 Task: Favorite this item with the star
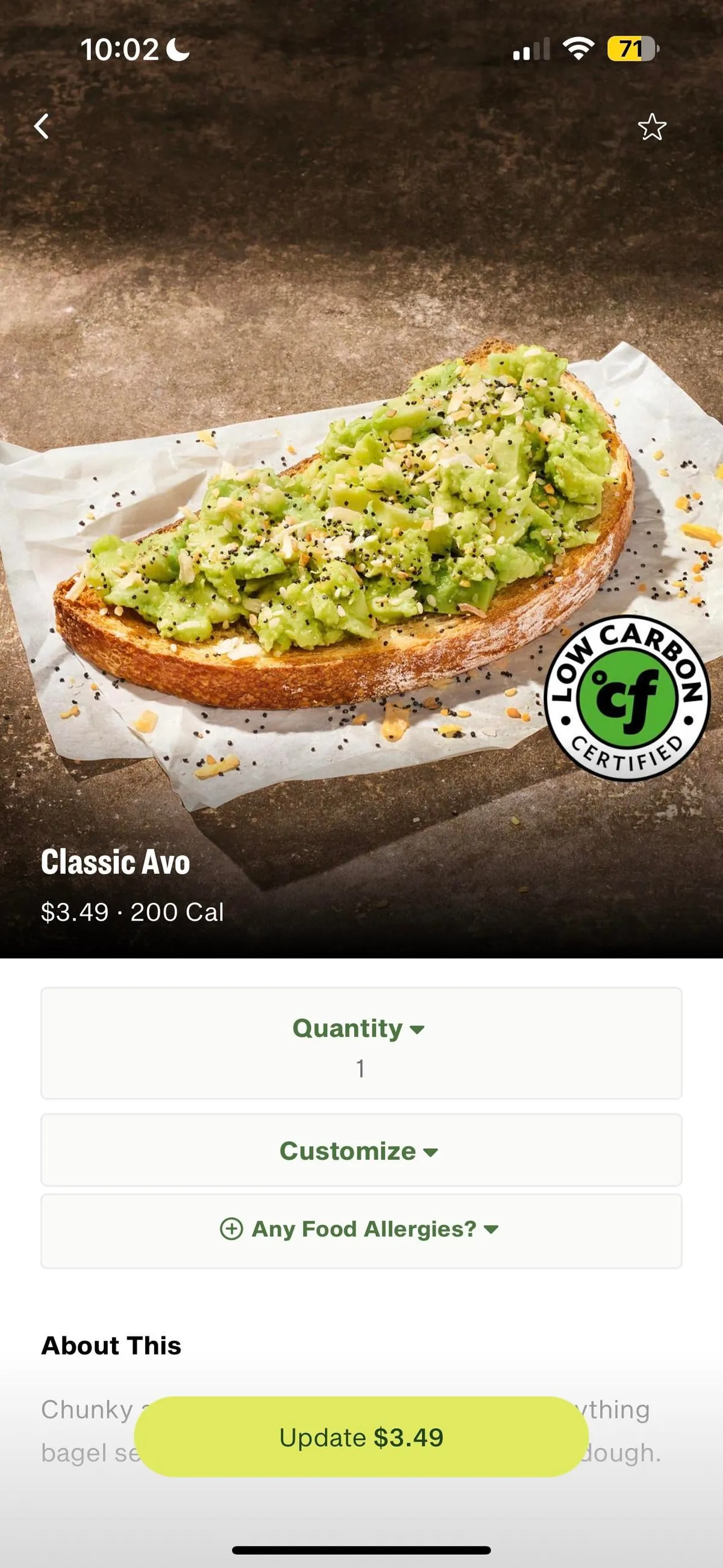pyautogui.click(x=652, y=127)
